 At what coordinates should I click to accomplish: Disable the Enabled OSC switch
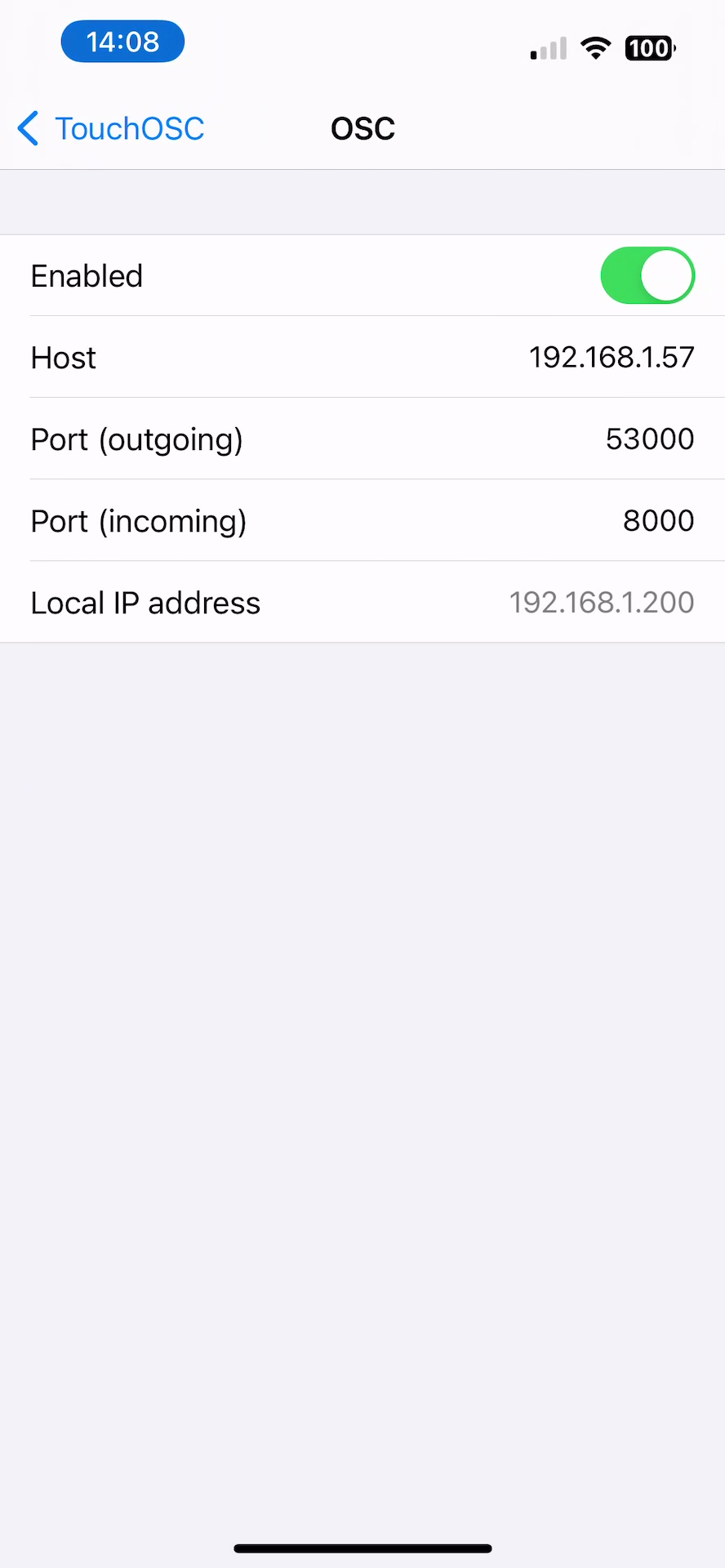coord(647,276)
